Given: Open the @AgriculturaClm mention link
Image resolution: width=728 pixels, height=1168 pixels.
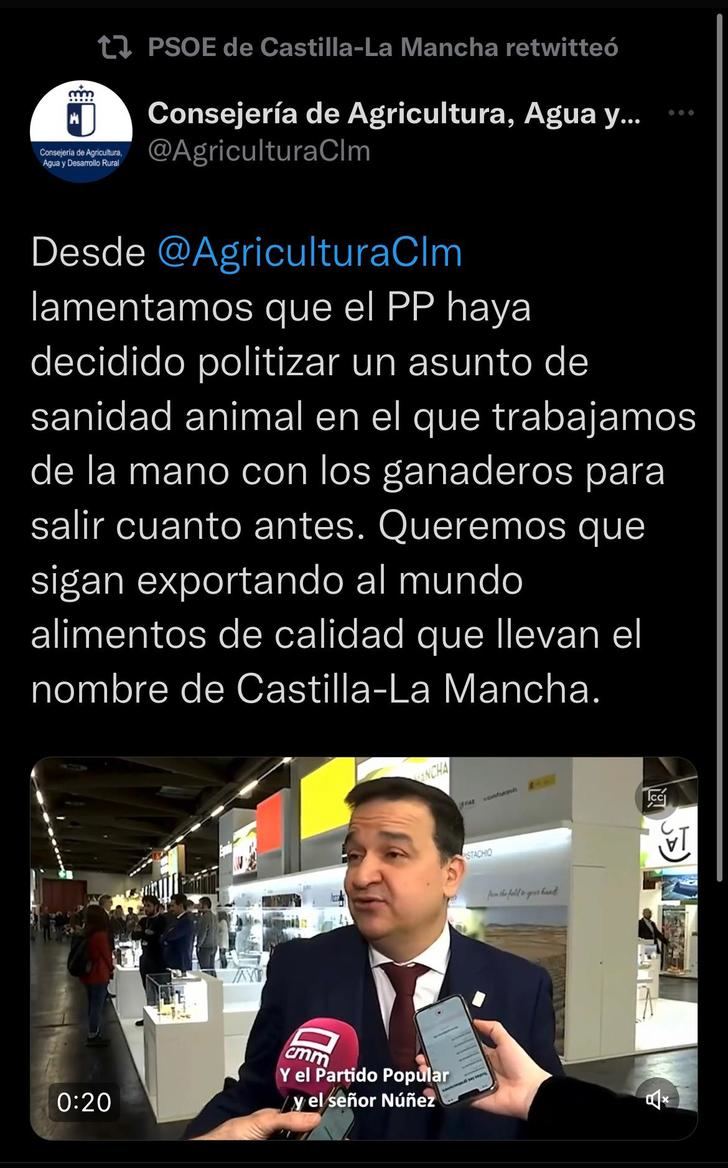Looking at the screenshot, I should click(309, 252).
